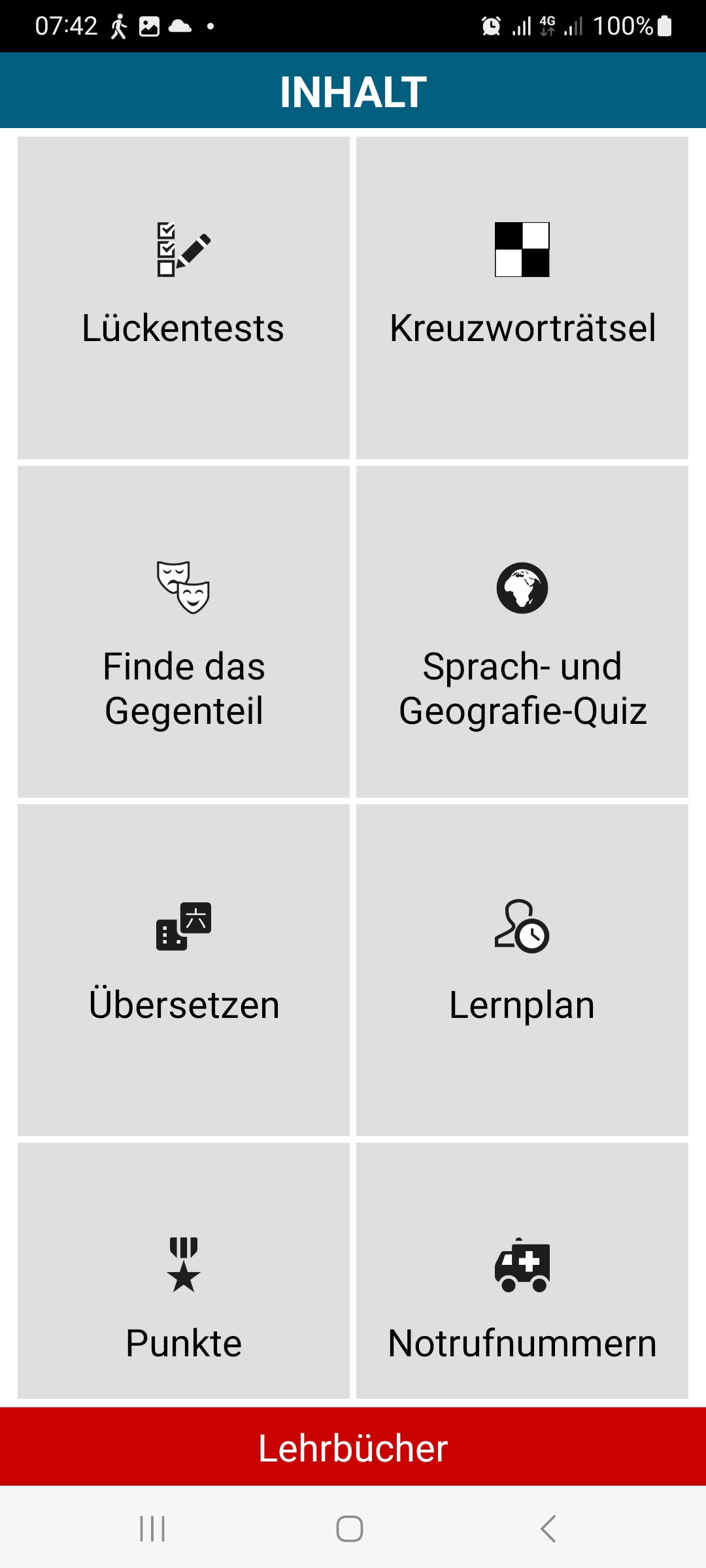Select Finde das Gegenteil

coord(184,632)
